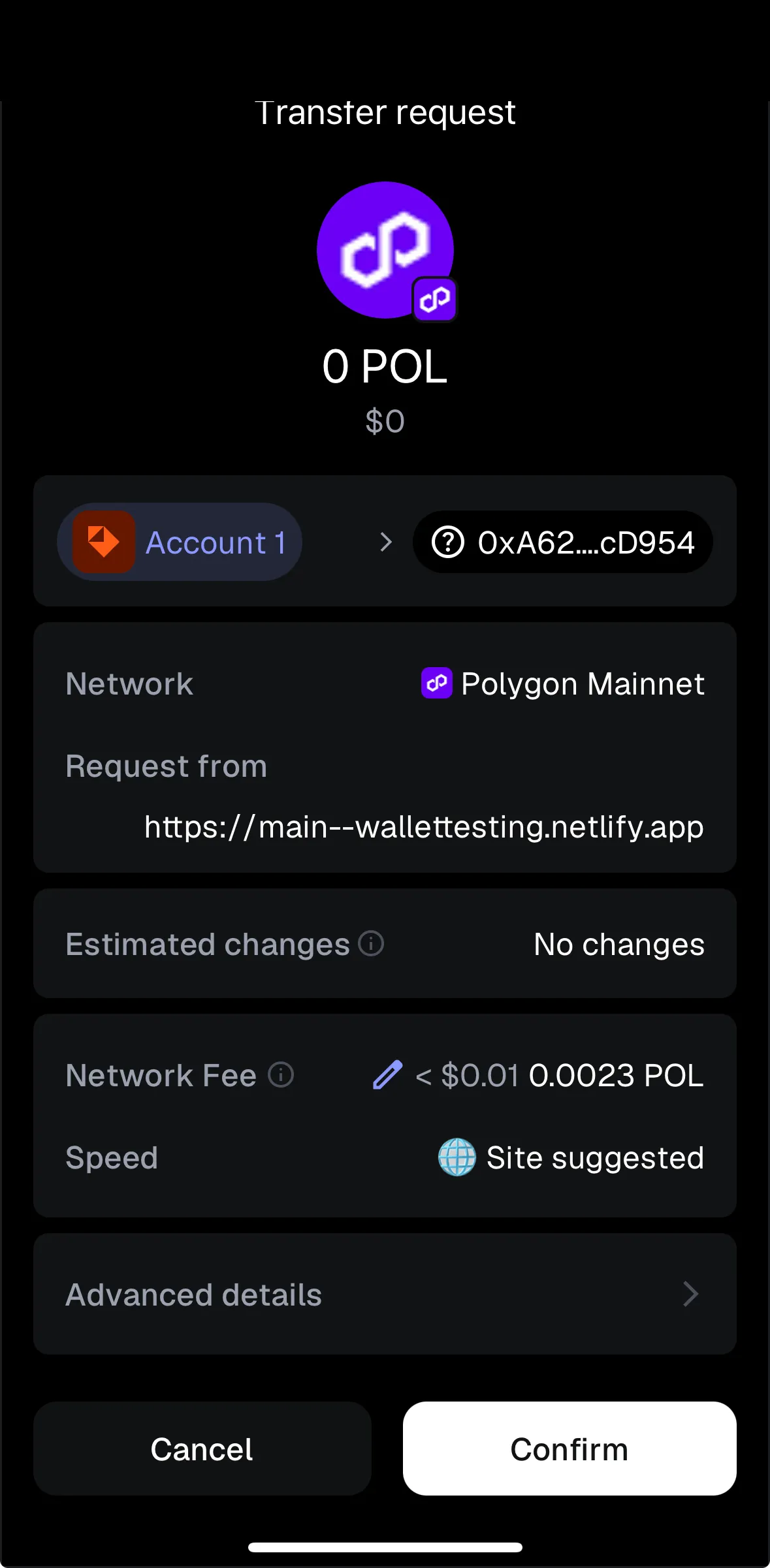Click the MetaMask fox avatar on Account 1
Screen dimensions: 770x1568
(x=103, y=542)
